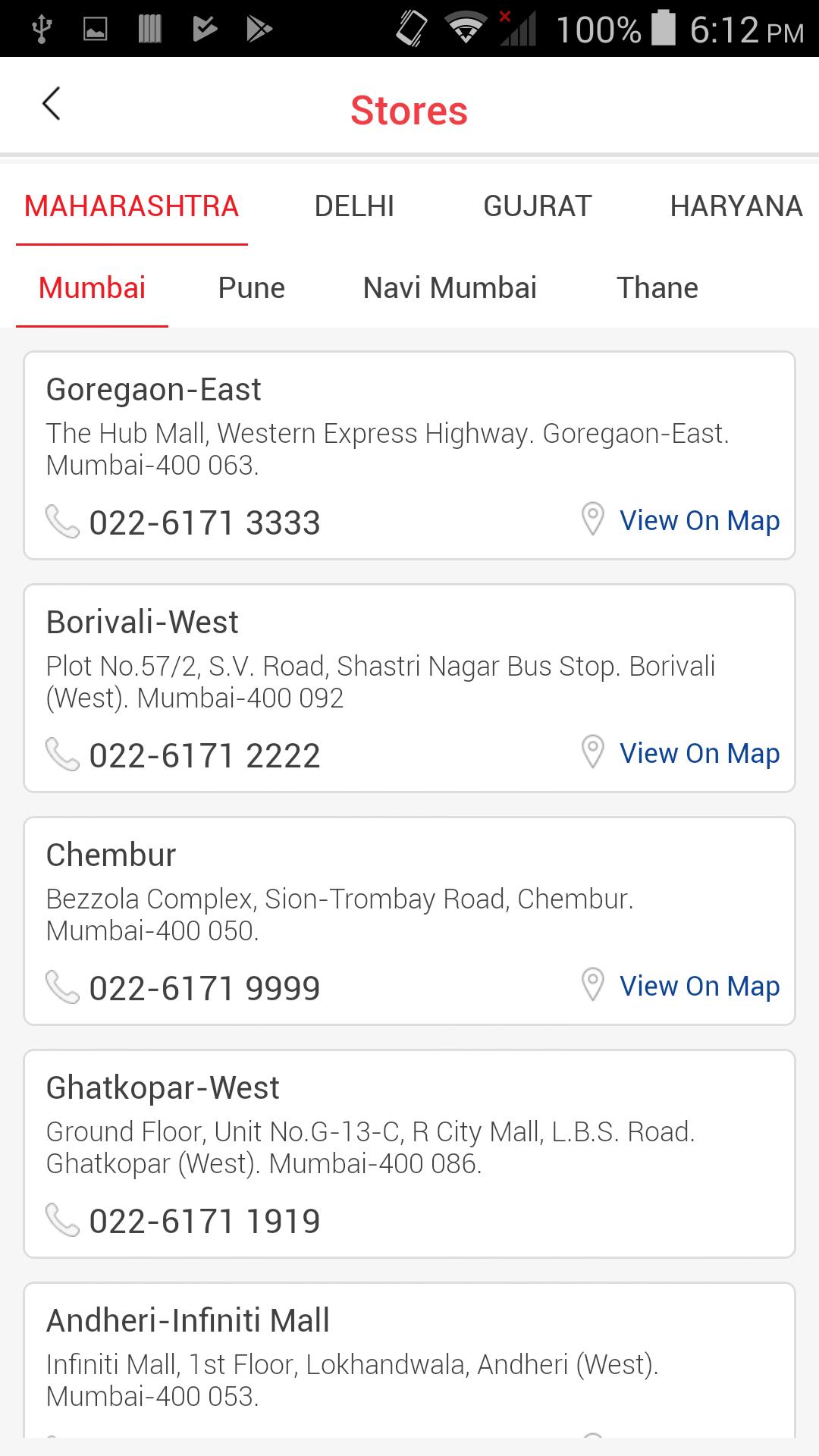Select the Mumbai city tab
Viewport: 819px width, 1456px height.
tap(92, 288)
